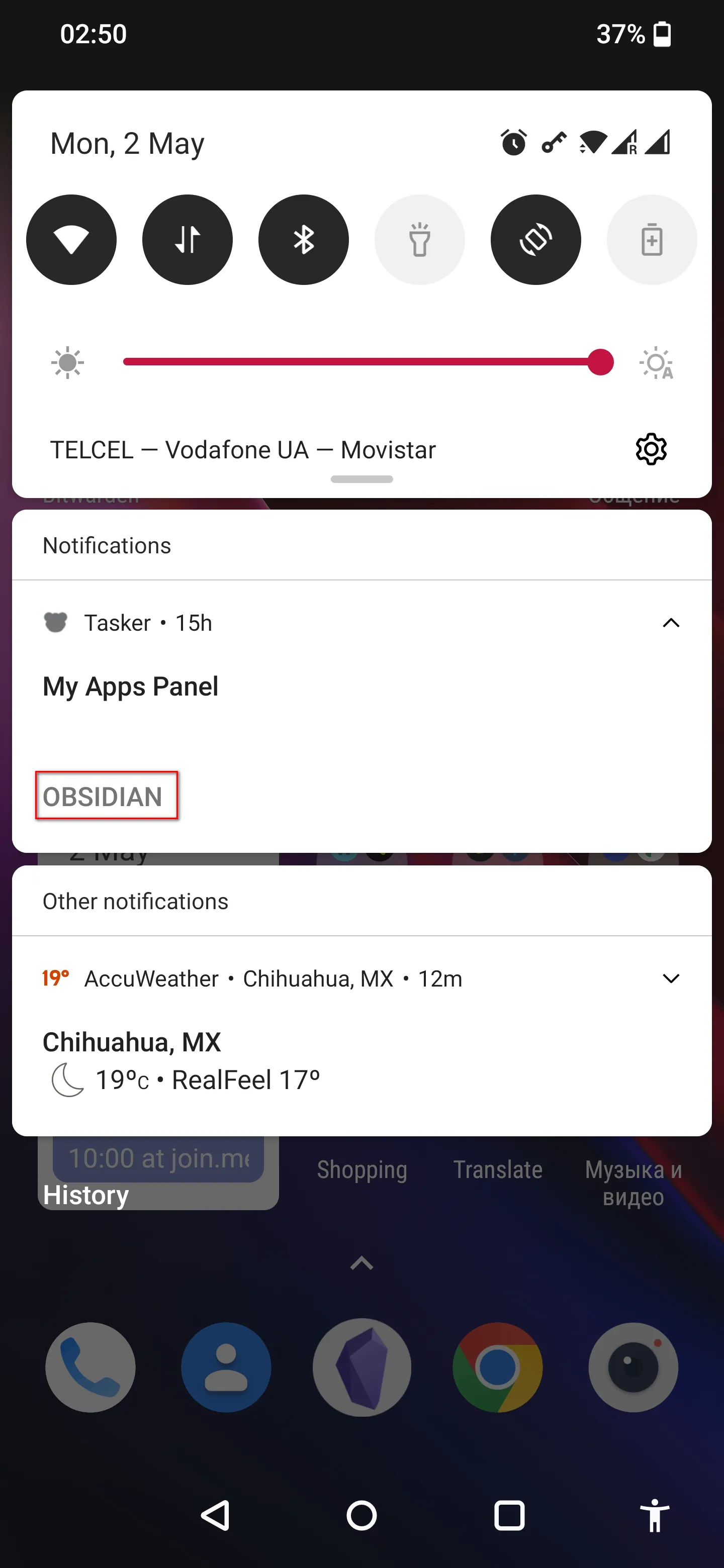Open the accessibility shortcut button
The image size is (724, 1568).
[655, 1515]
